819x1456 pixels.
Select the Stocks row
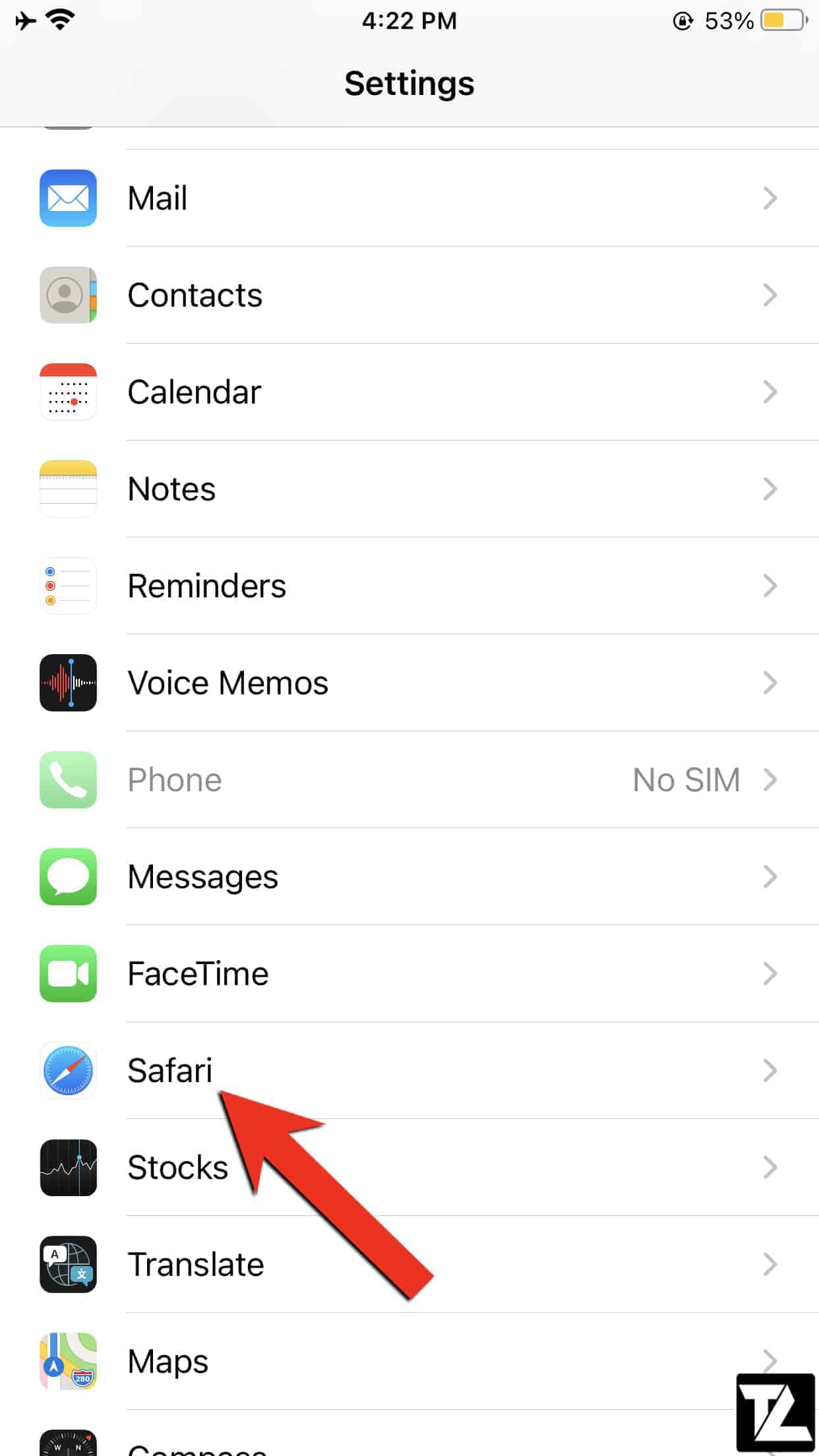click(x=409, y=1167)
